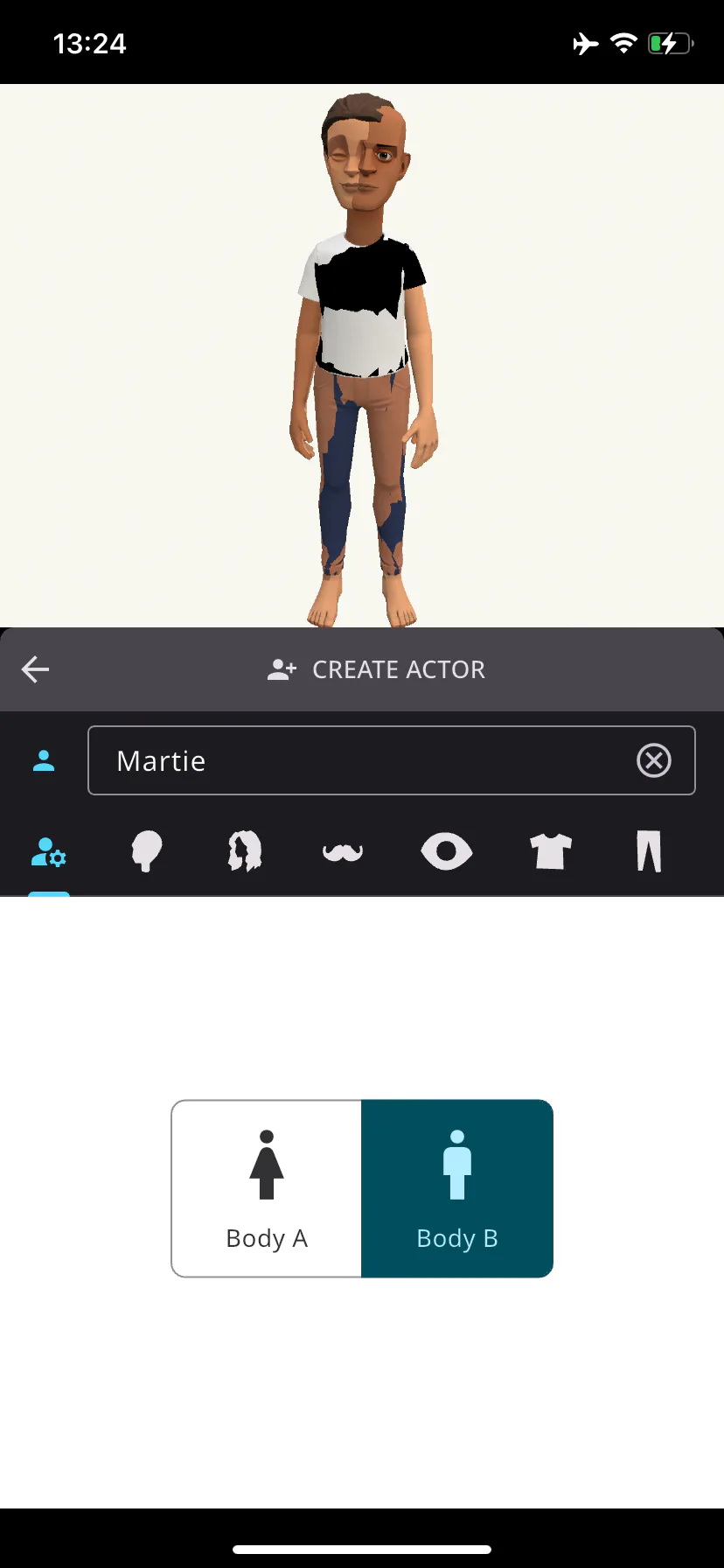Screen dimensions: 724x1568
Task: Clear the actor name field
Action: click(x=654, y=760)
